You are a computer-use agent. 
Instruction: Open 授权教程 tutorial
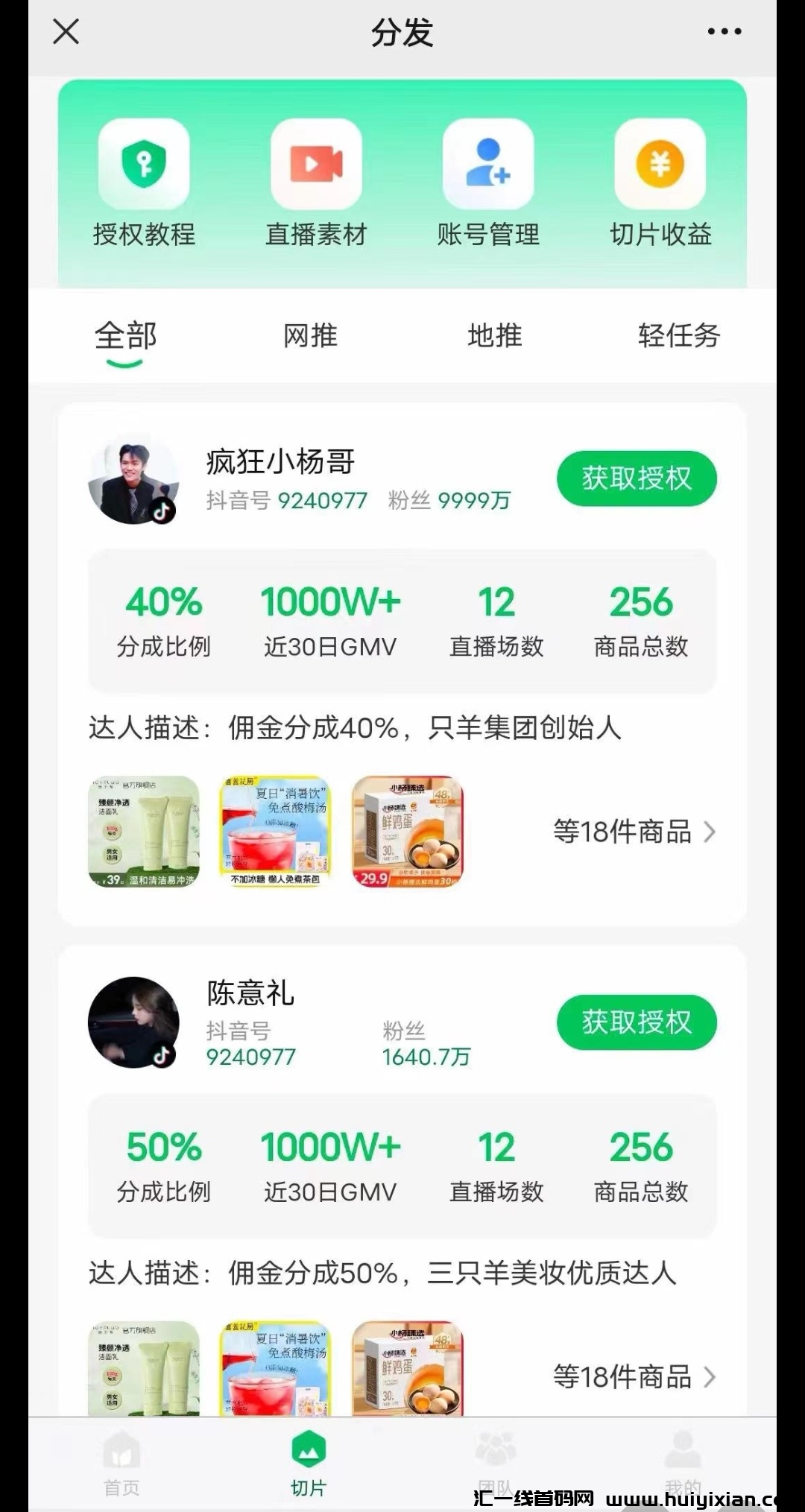[144, 183]
